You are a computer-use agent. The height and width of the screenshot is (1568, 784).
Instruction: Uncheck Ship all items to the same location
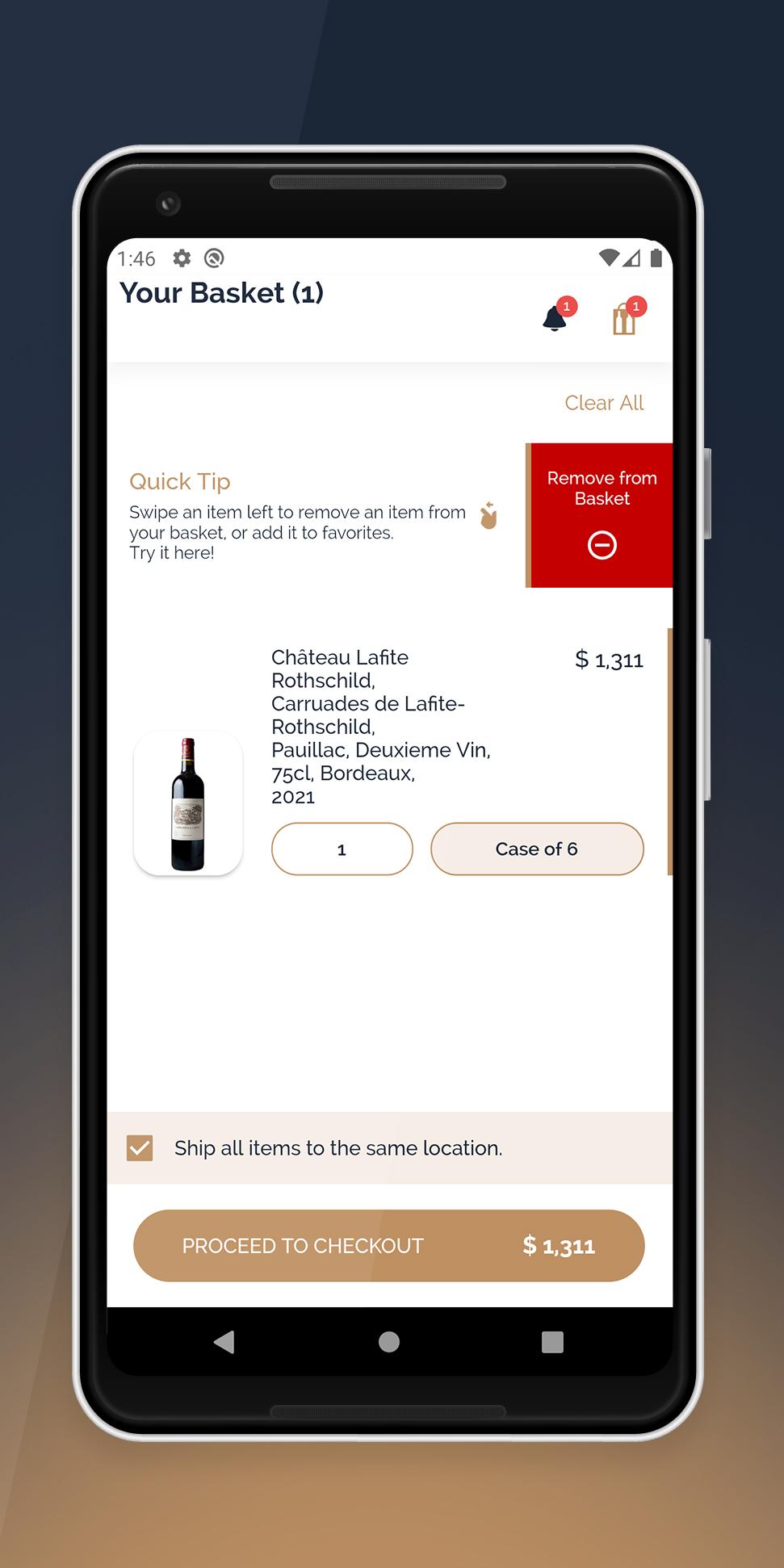coord(140,1148)
